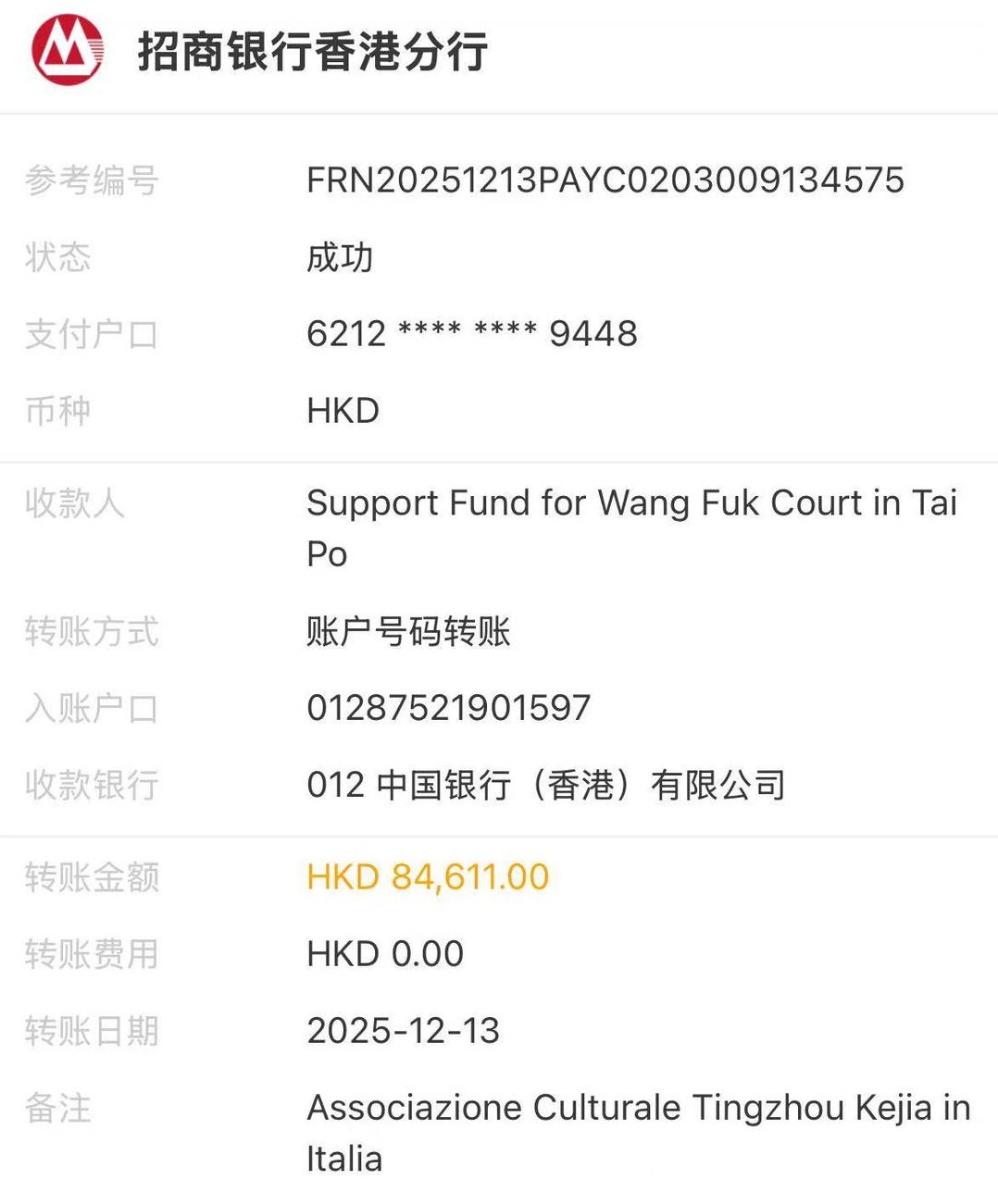This screenshot has width=998, height=1204.
Task: Select the 成功 status text
Action: pyautogui.click(x=340, y=258)
